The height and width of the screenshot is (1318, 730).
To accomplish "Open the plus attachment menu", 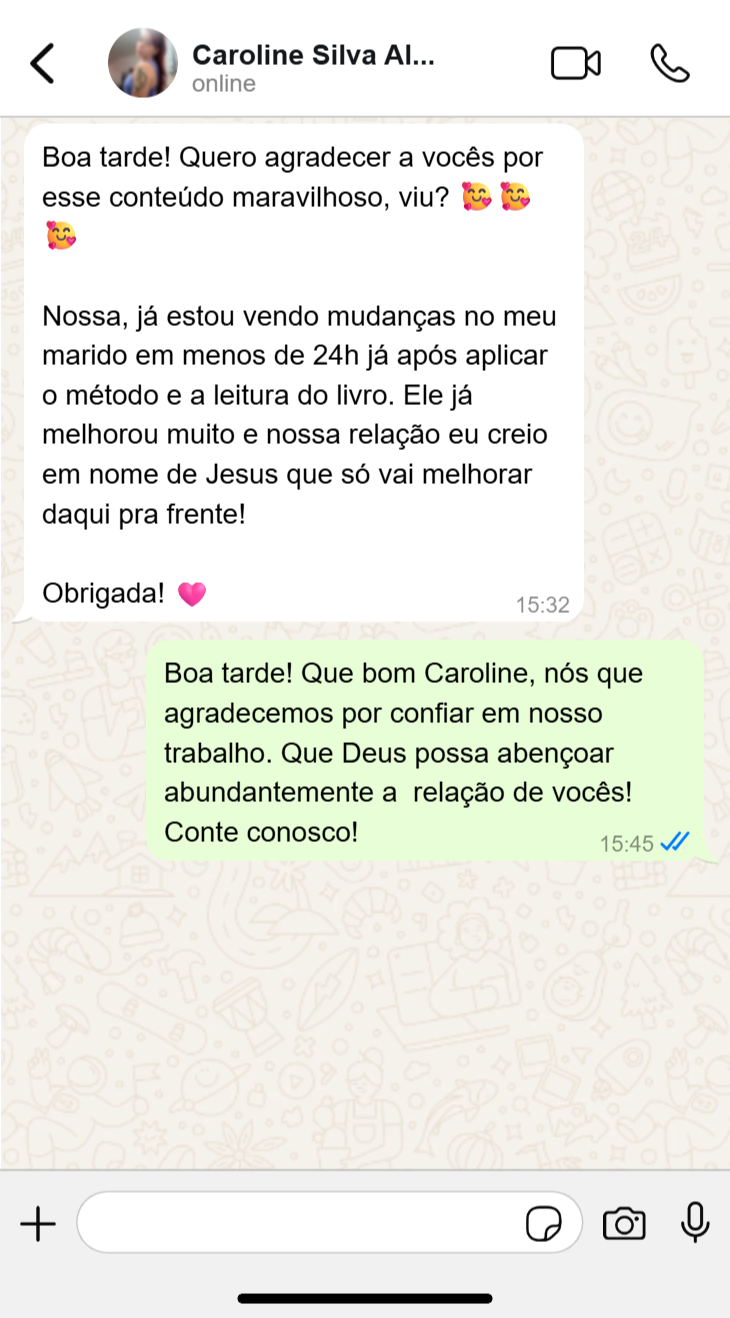I will coord(38,1223).
